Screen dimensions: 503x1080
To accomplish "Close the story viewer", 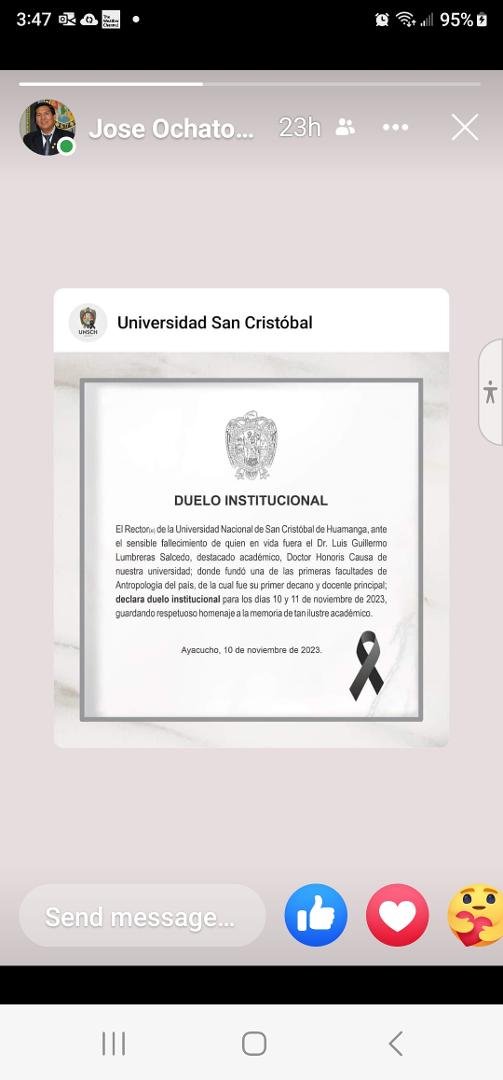I will [x=465, y=127].
